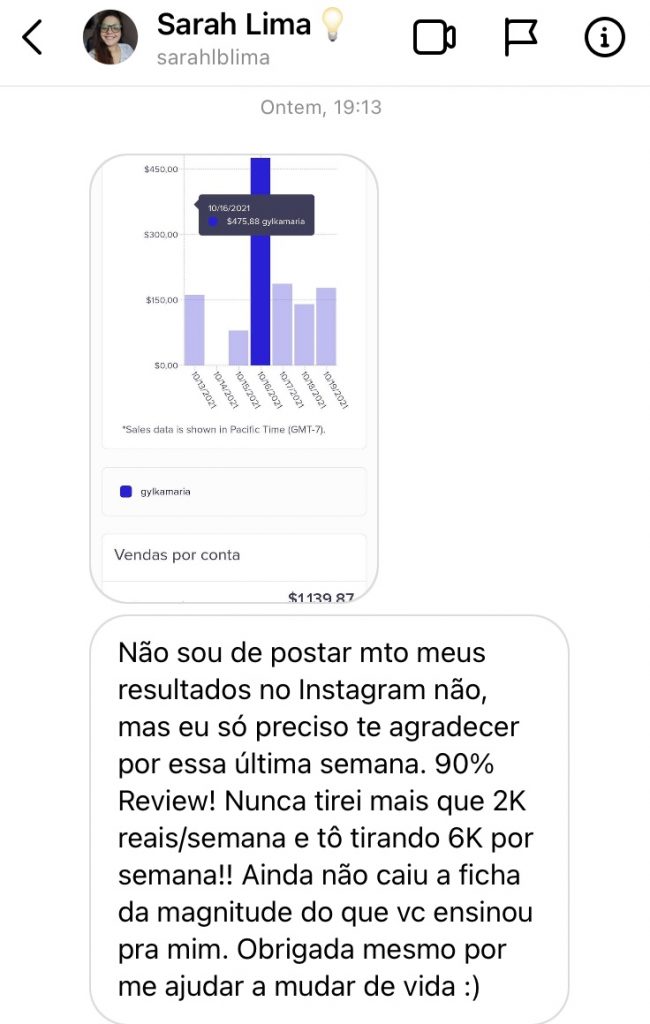The image size is (650, 1024).
Task: Flag this conversation
Action: click(x=520, y=38)
